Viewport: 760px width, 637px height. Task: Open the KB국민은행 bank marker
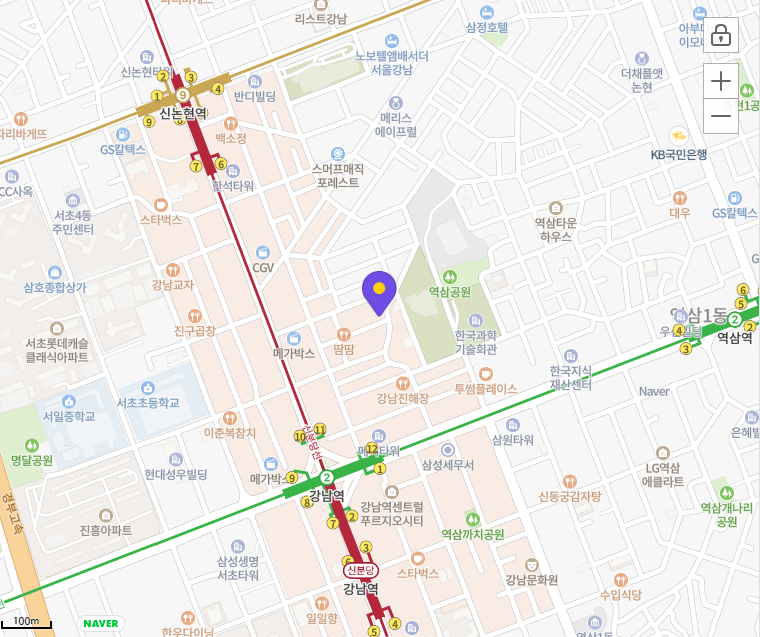click(x=679, y=135)
